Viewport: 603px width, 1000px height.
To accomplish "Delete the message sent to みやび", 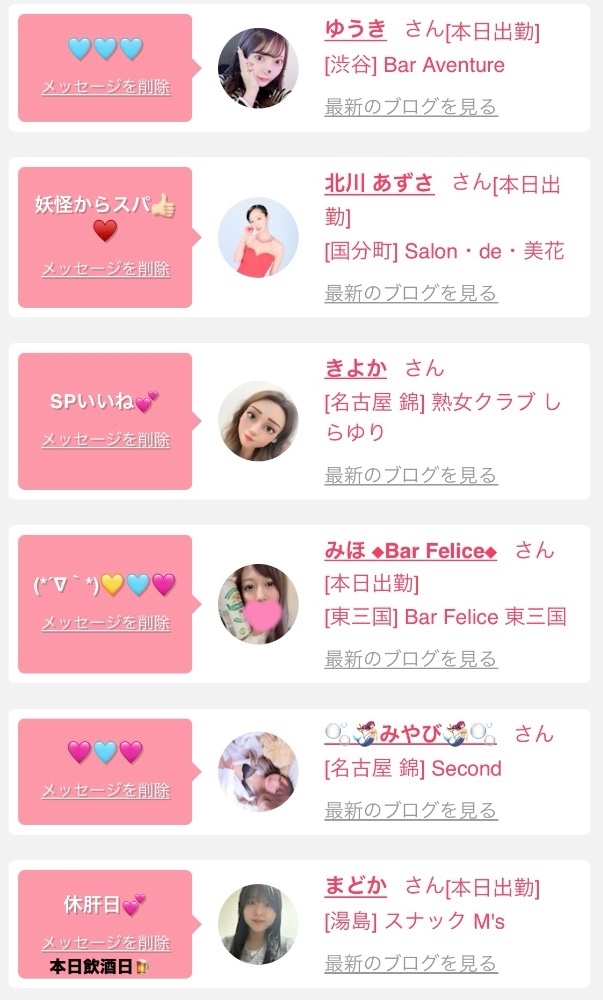I will [105, 790].
